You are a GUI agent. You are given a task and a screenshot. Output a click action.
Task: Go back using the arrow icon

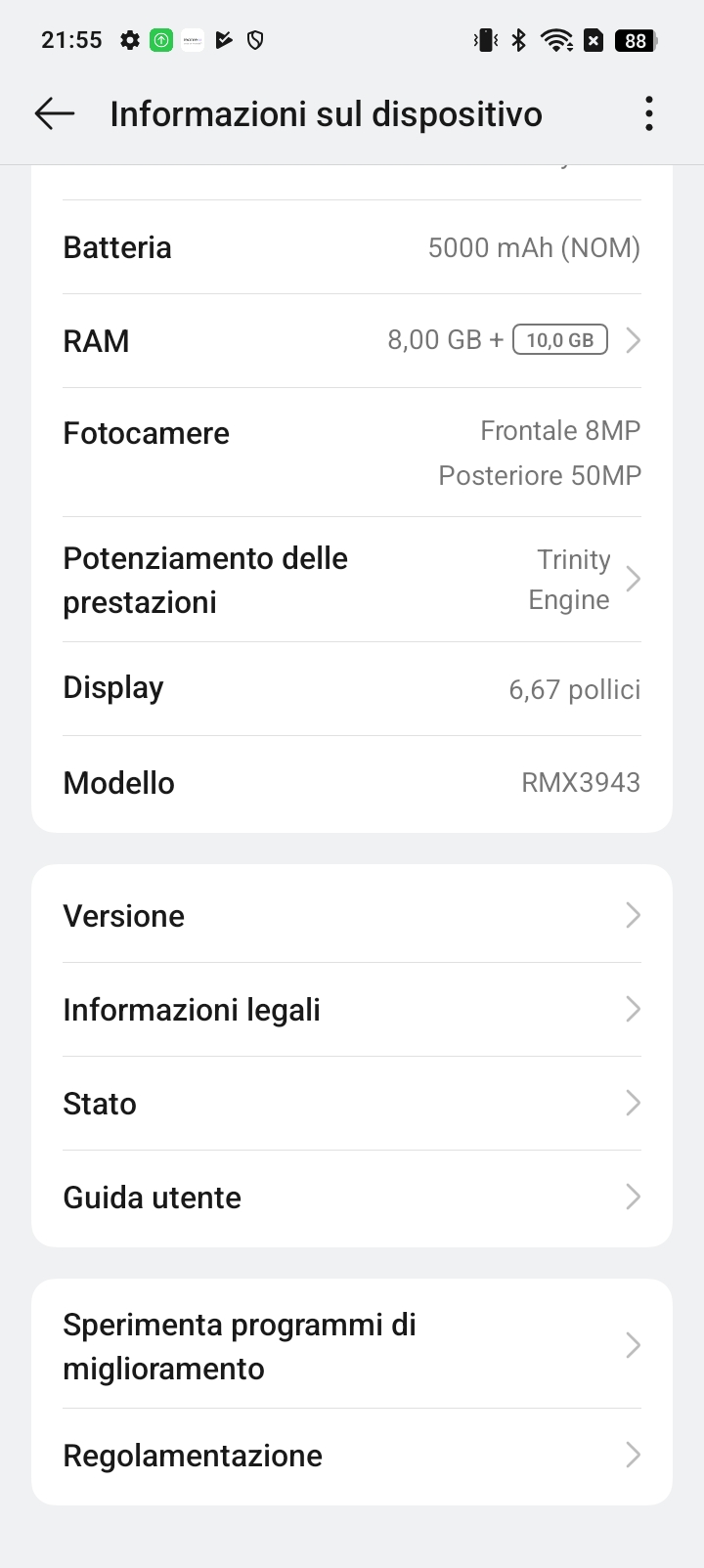pos(55,113)
